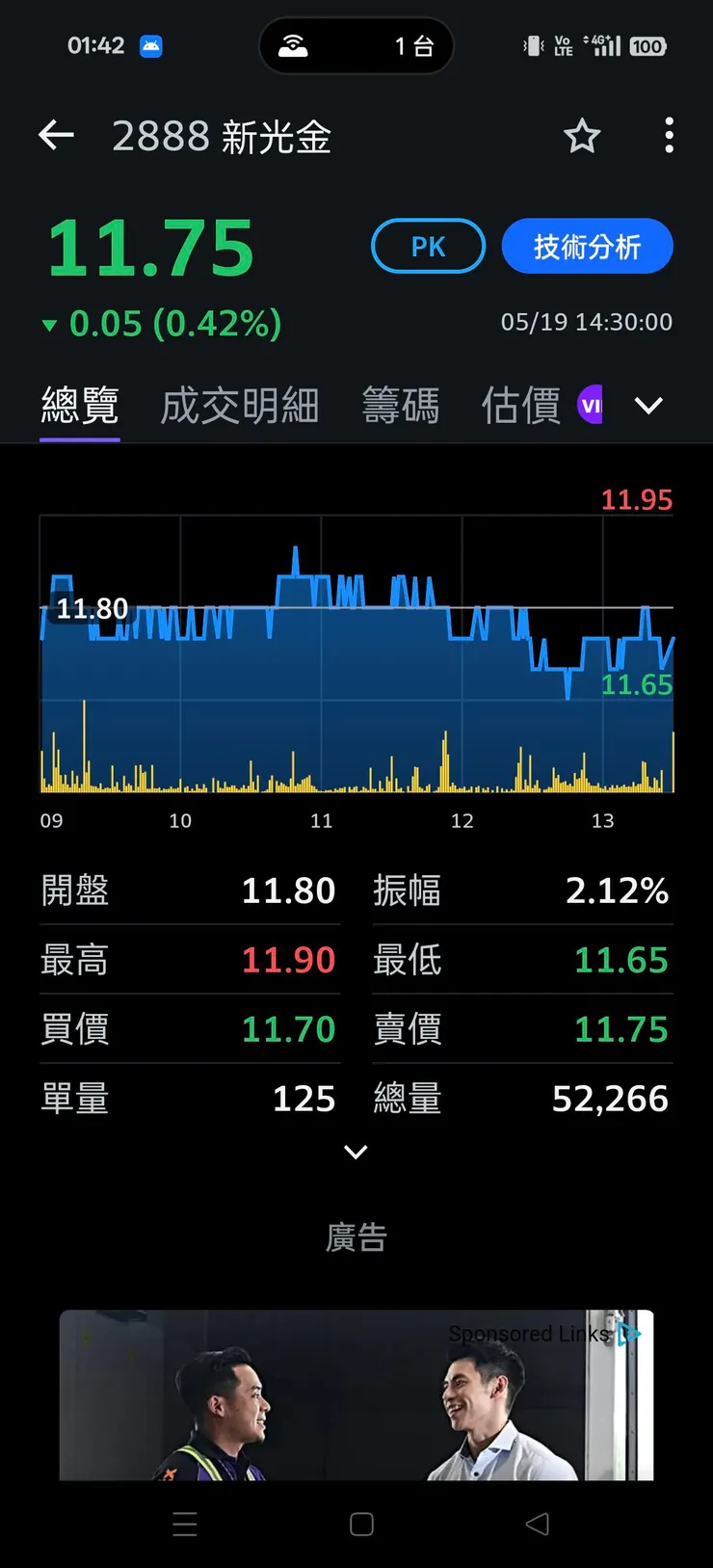Tap the Android mascot icon in status bar

coord(153,44)
